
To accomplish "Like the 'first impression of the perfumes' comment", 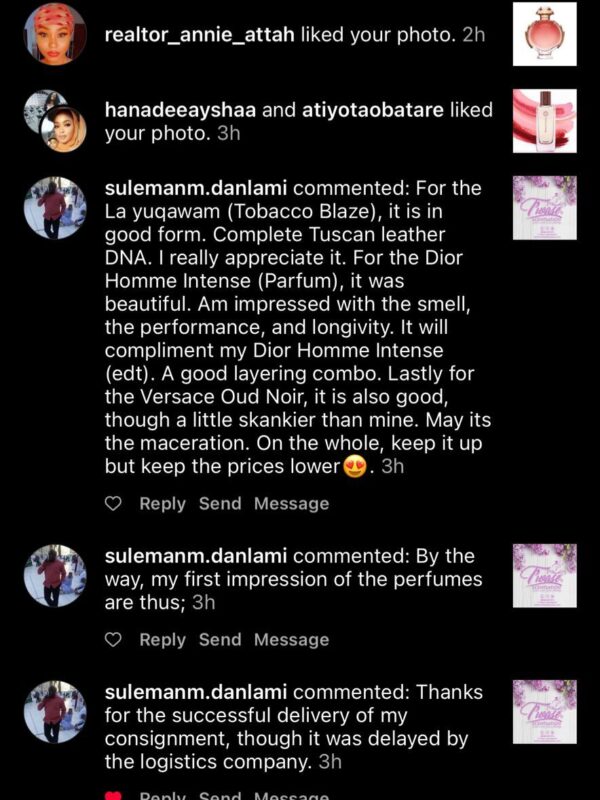I will (113, 640).
